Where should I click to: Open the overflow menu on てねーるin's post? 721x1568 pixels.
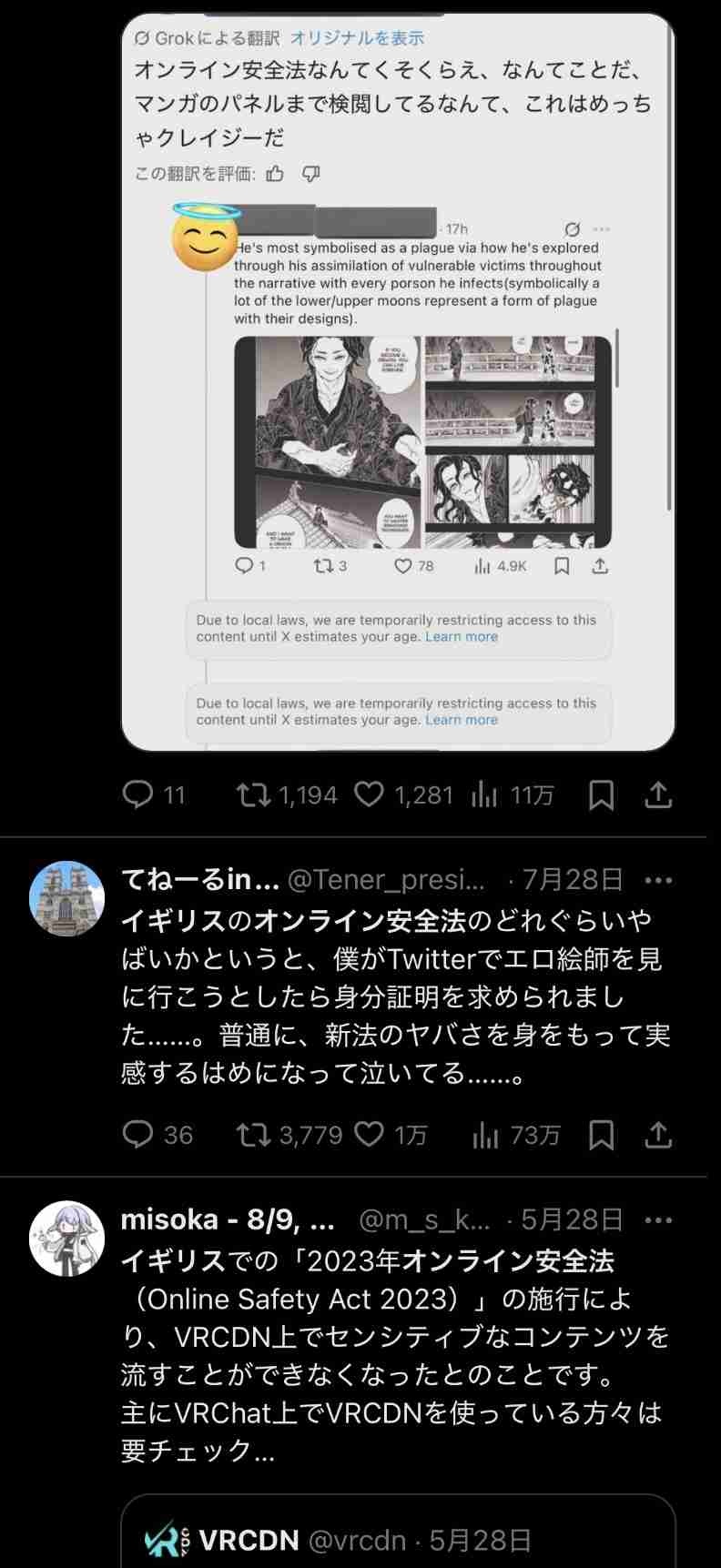(x=657, y=880)
